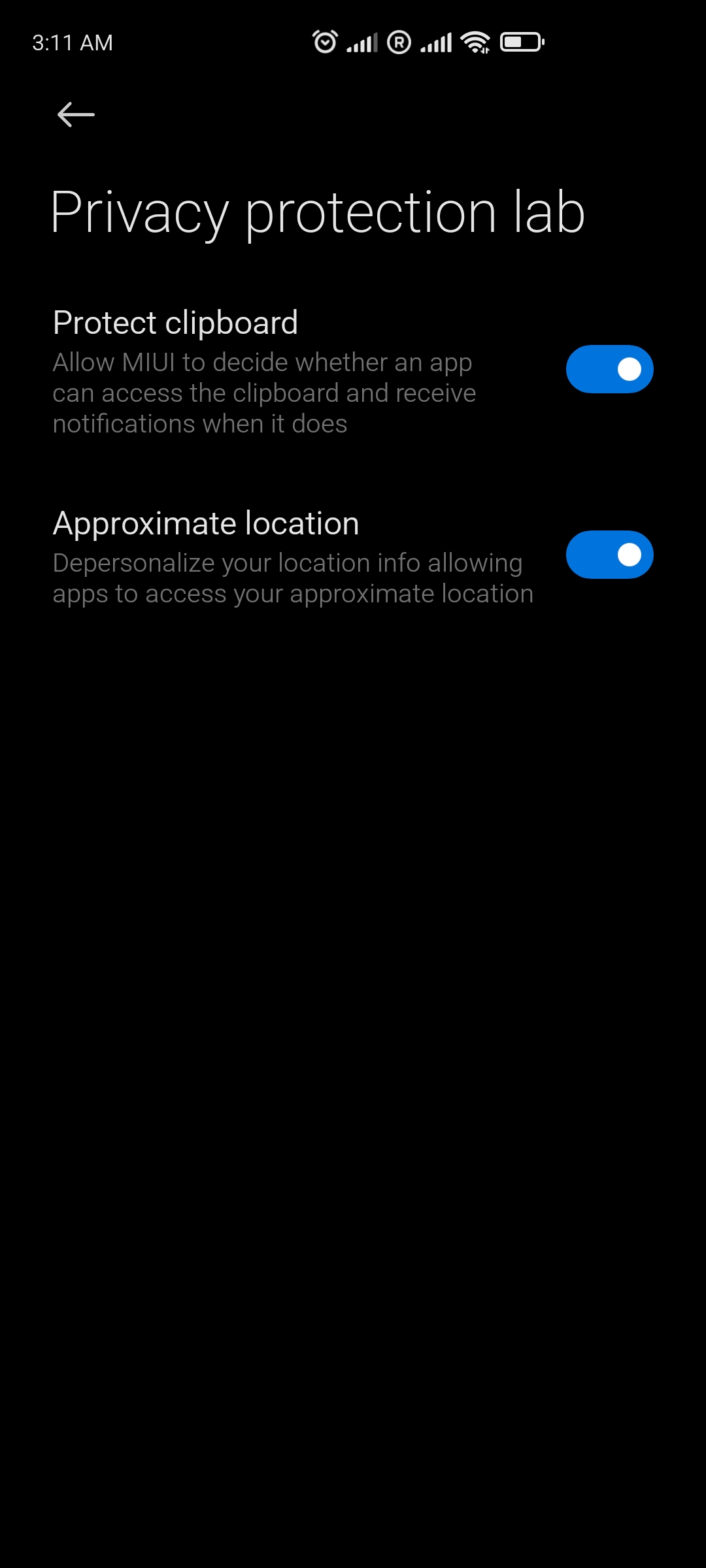Disable the Approximate location switch
Screen dimensions: 706x1568
pyautogui.click(x=609, y=555)
